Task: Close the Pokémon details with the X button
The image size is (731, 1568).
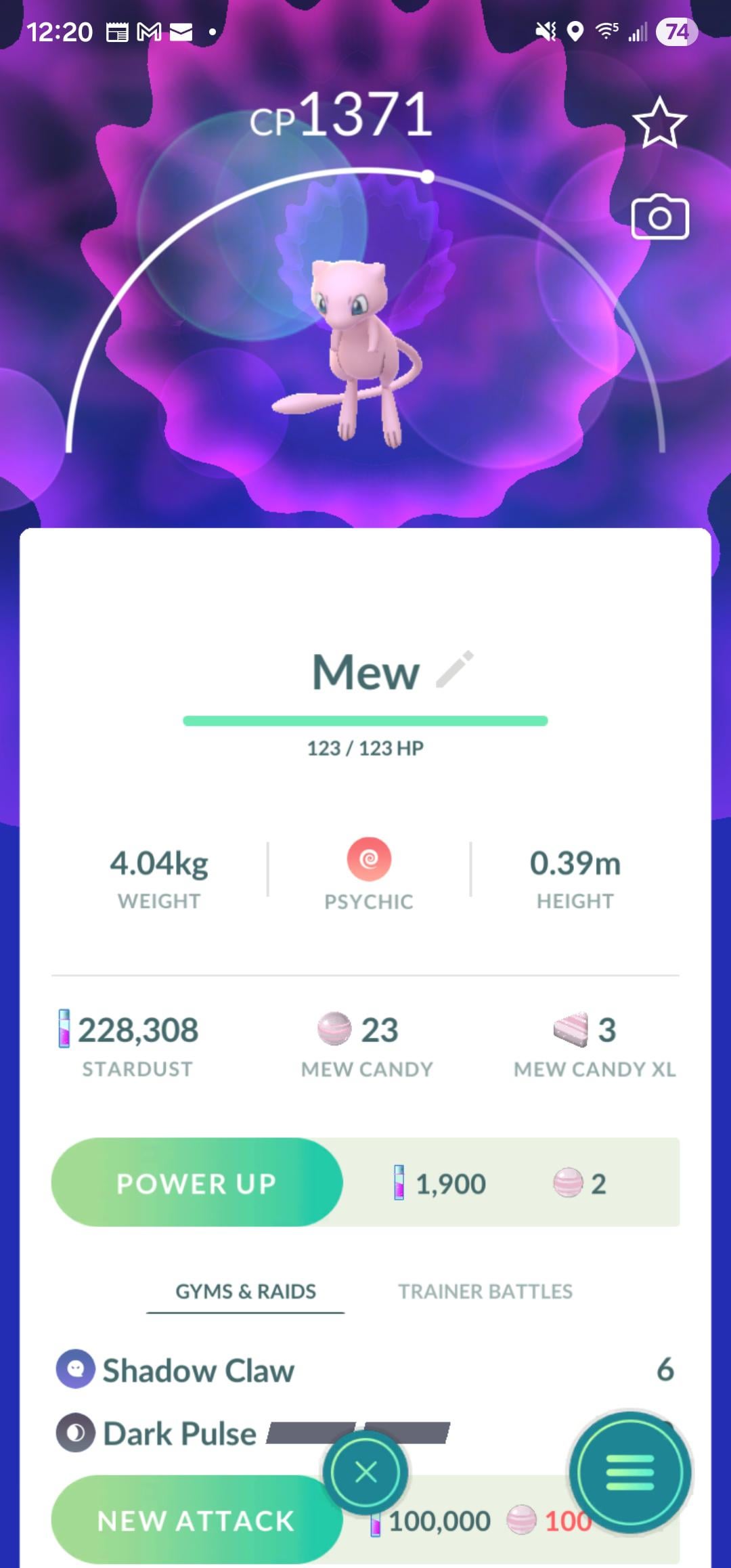Action: [x=365, y=1472]
